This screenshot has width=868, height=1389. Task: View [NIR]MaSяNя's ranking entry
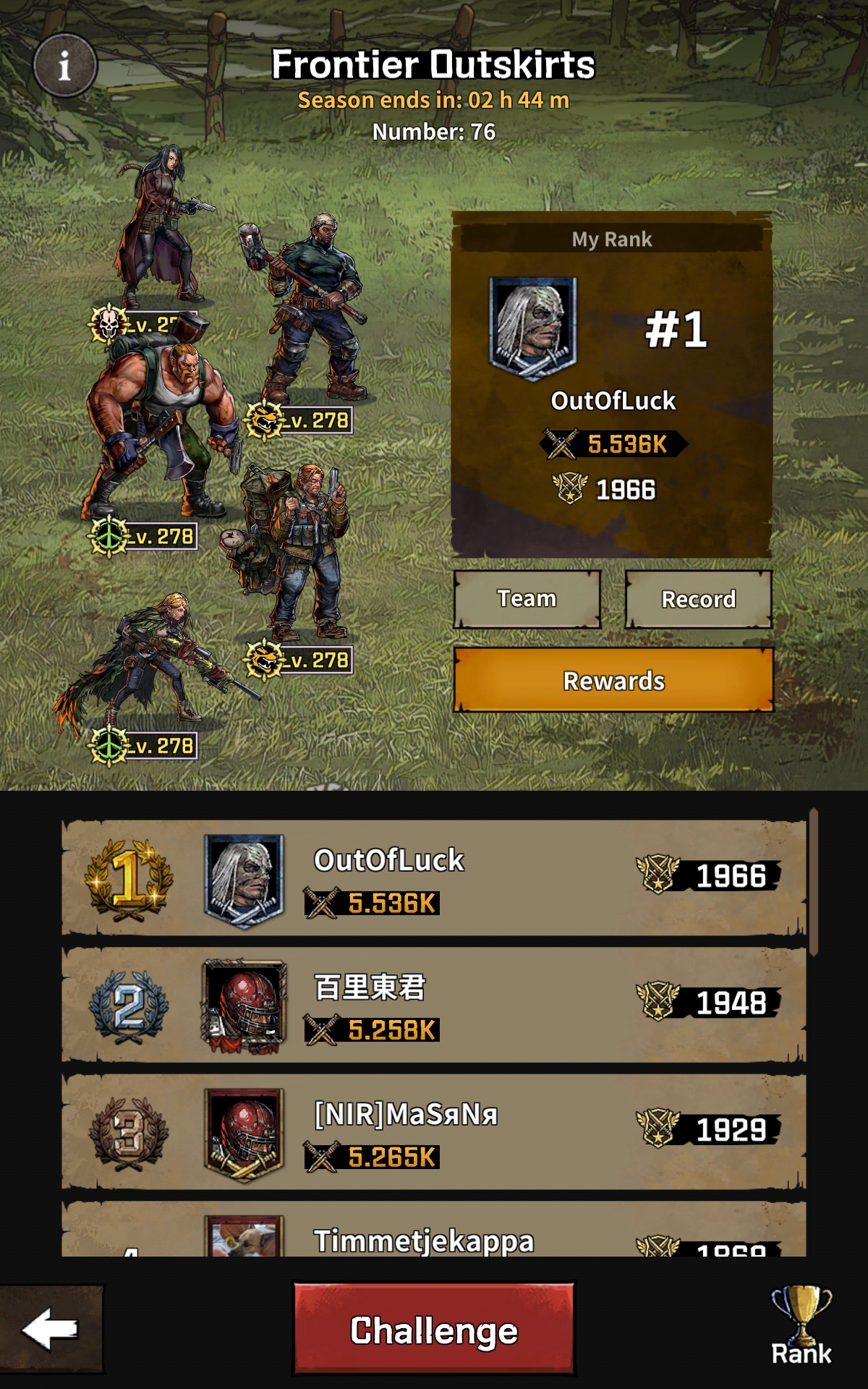pos(434,1132)
